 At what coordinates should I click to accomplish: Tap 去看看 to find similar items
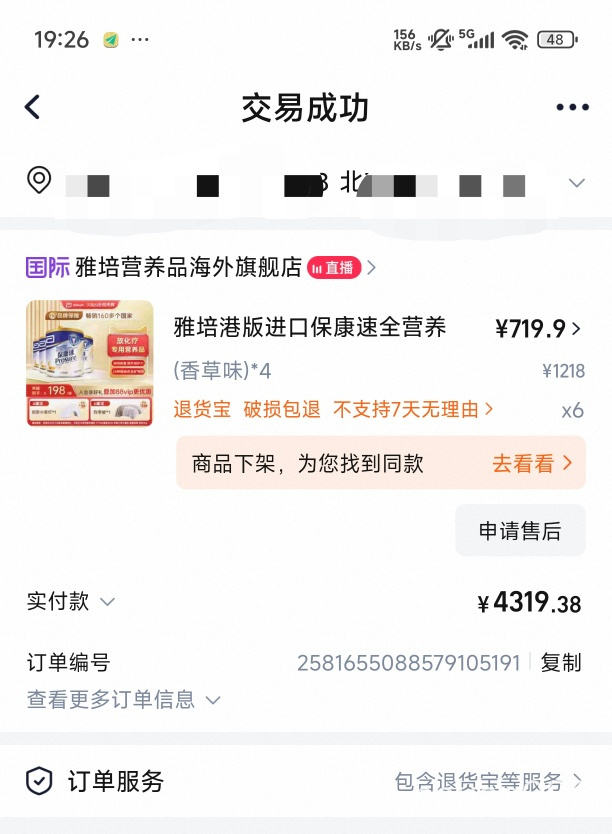coord(532,463)
